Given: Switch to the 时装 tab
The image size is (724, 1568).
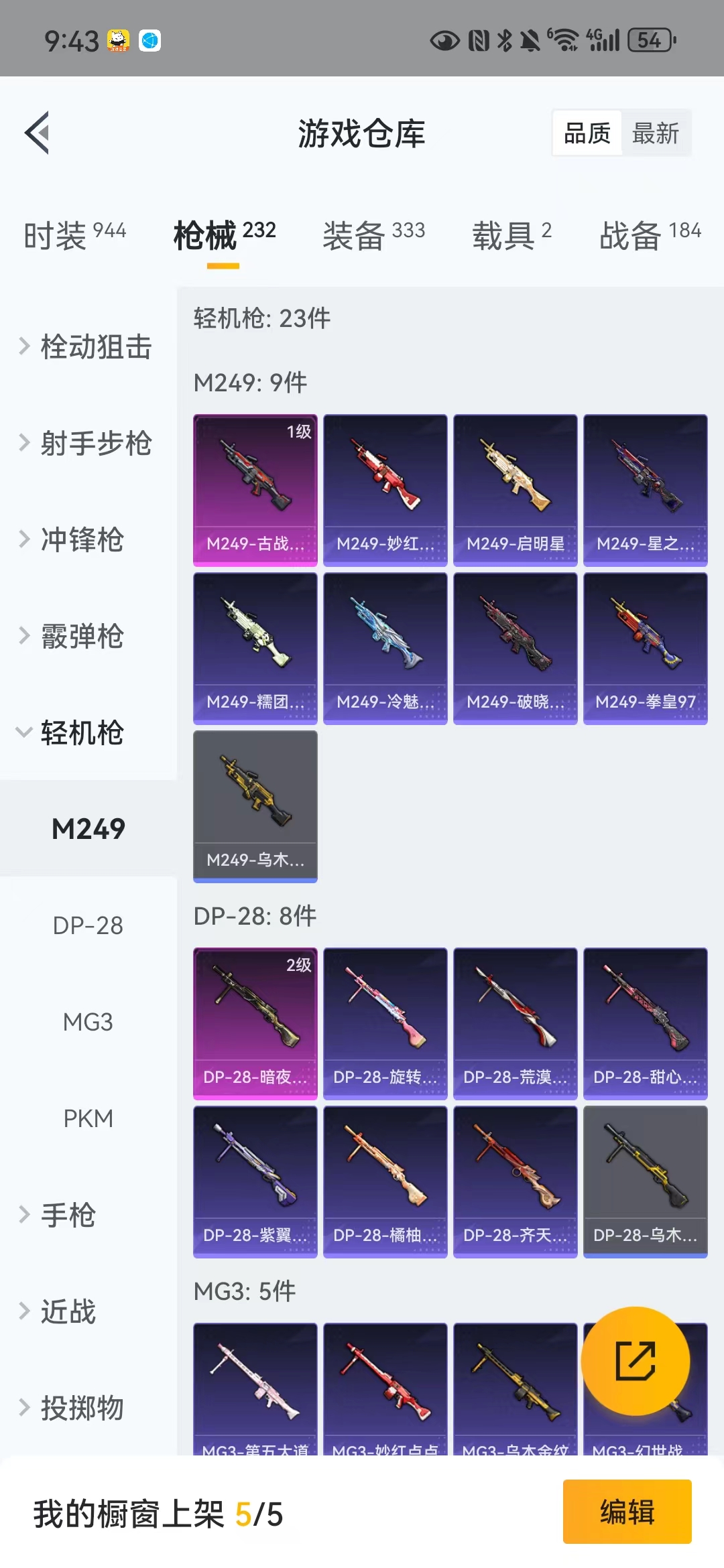Looking at the screenshot, I should click(x=75, y=235).
